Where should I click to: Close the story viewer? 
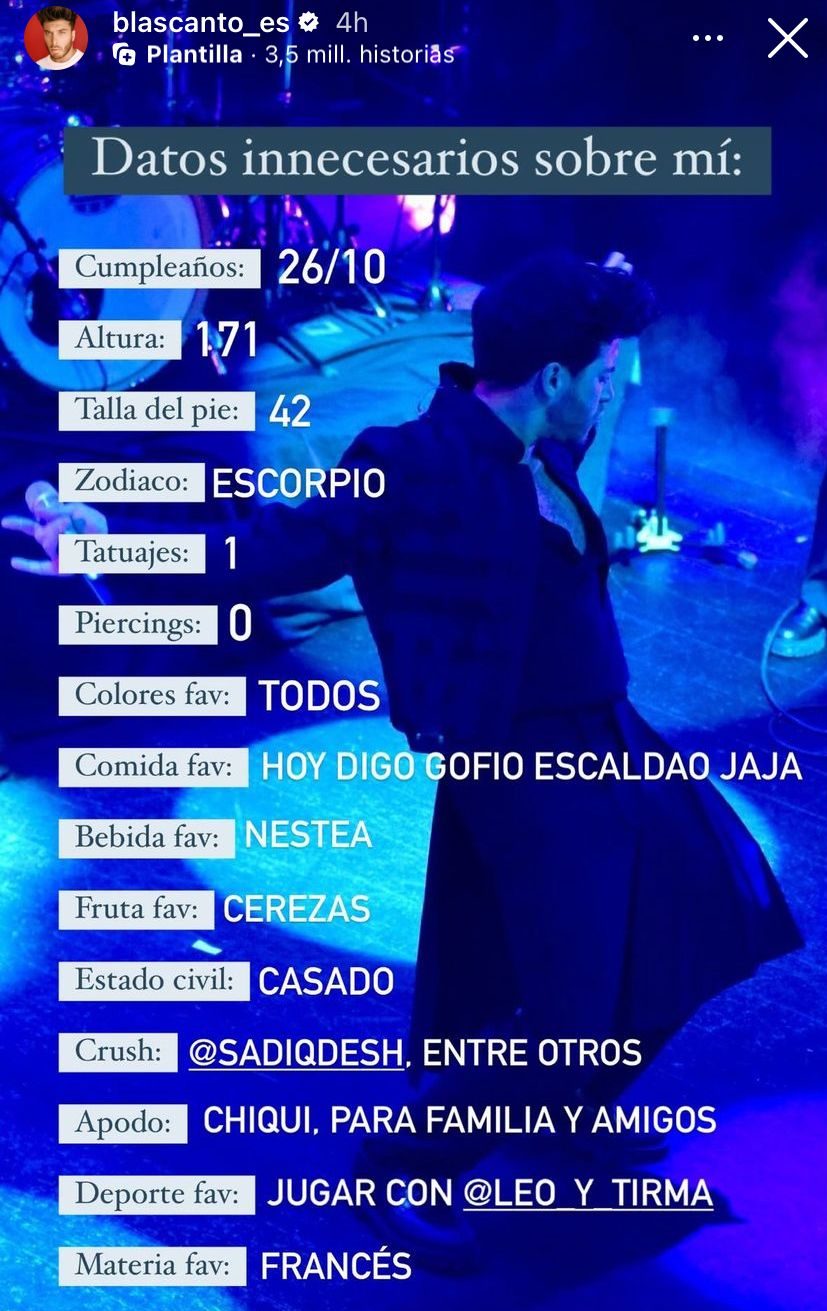pyautogui.click(x=787, y=39)
